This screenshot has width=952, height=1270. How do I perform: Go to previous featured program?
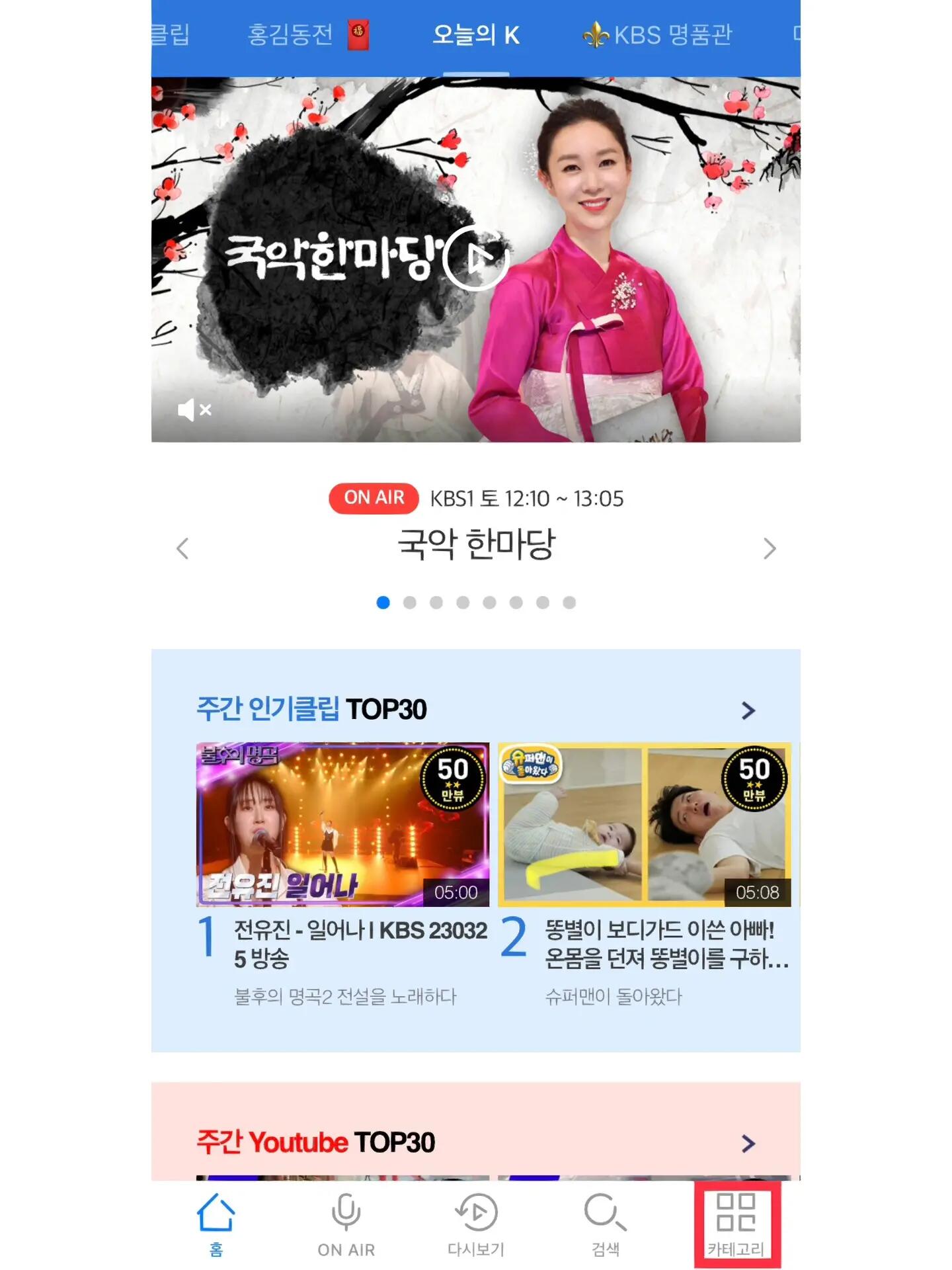pyautogui.click(x=183, y=548)
